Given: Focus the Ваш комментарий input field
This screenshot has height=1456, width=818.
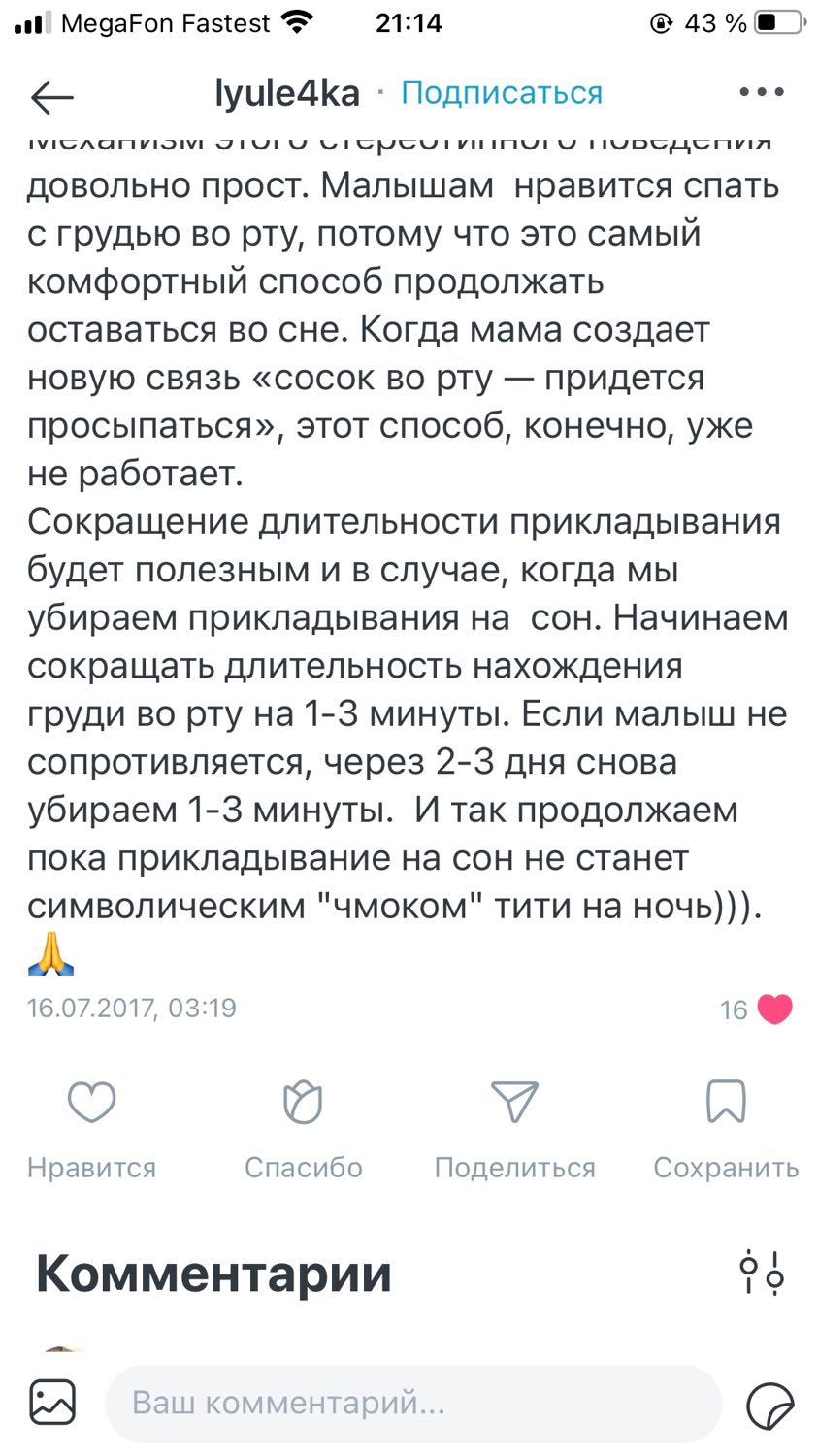Looking at the screenshot, I should click(x=413, y=1404).
